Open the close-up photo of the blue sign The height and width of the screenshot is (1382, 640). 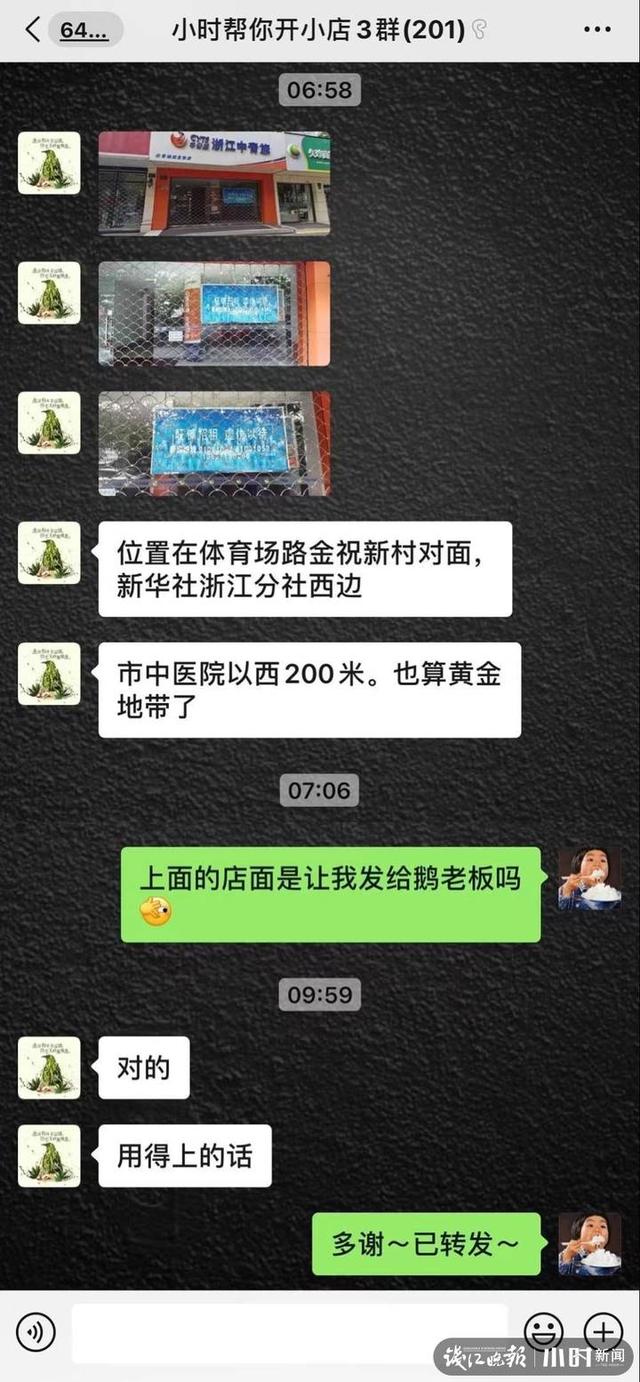coord(214,443)
